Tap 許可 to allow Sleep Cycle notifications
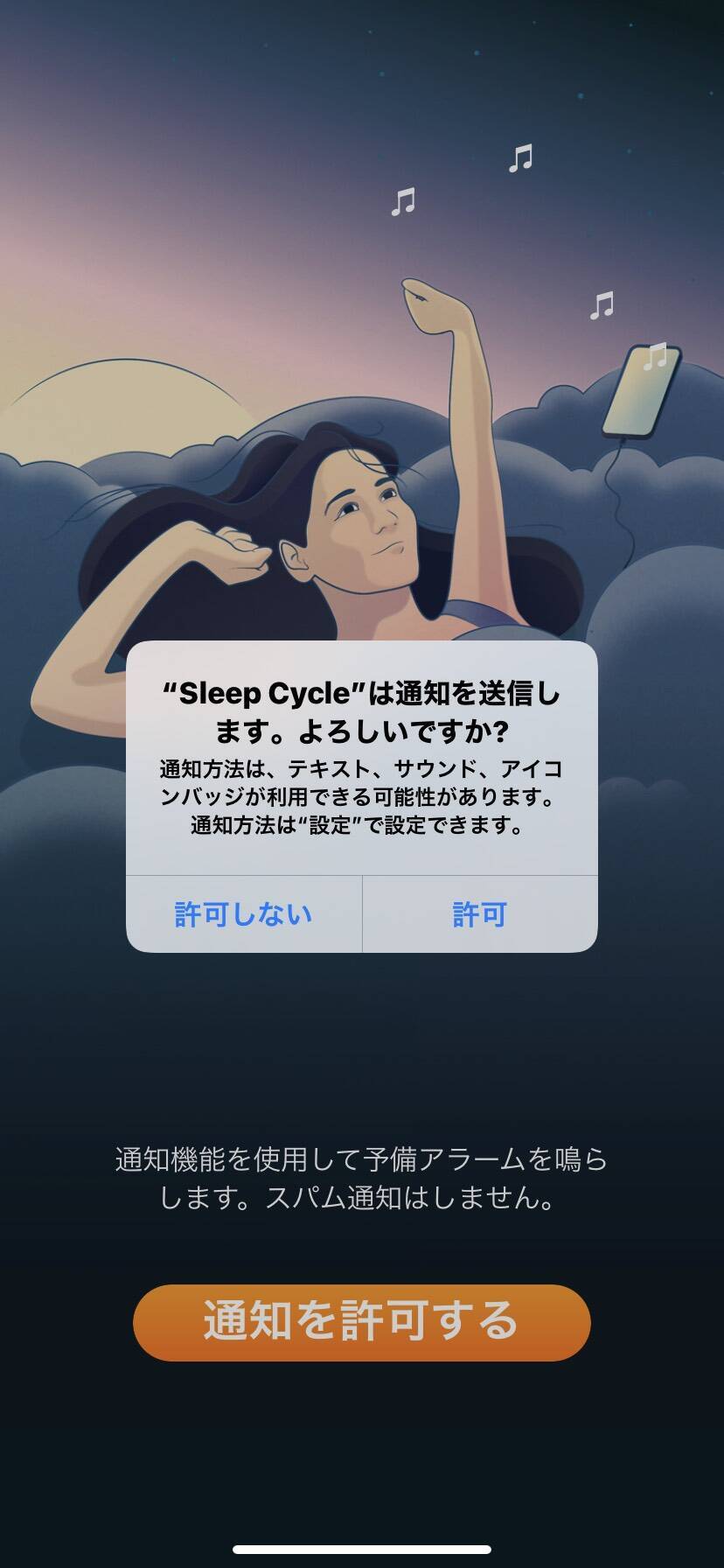This screenshot has width=724, height=1568. pos(480,914)
